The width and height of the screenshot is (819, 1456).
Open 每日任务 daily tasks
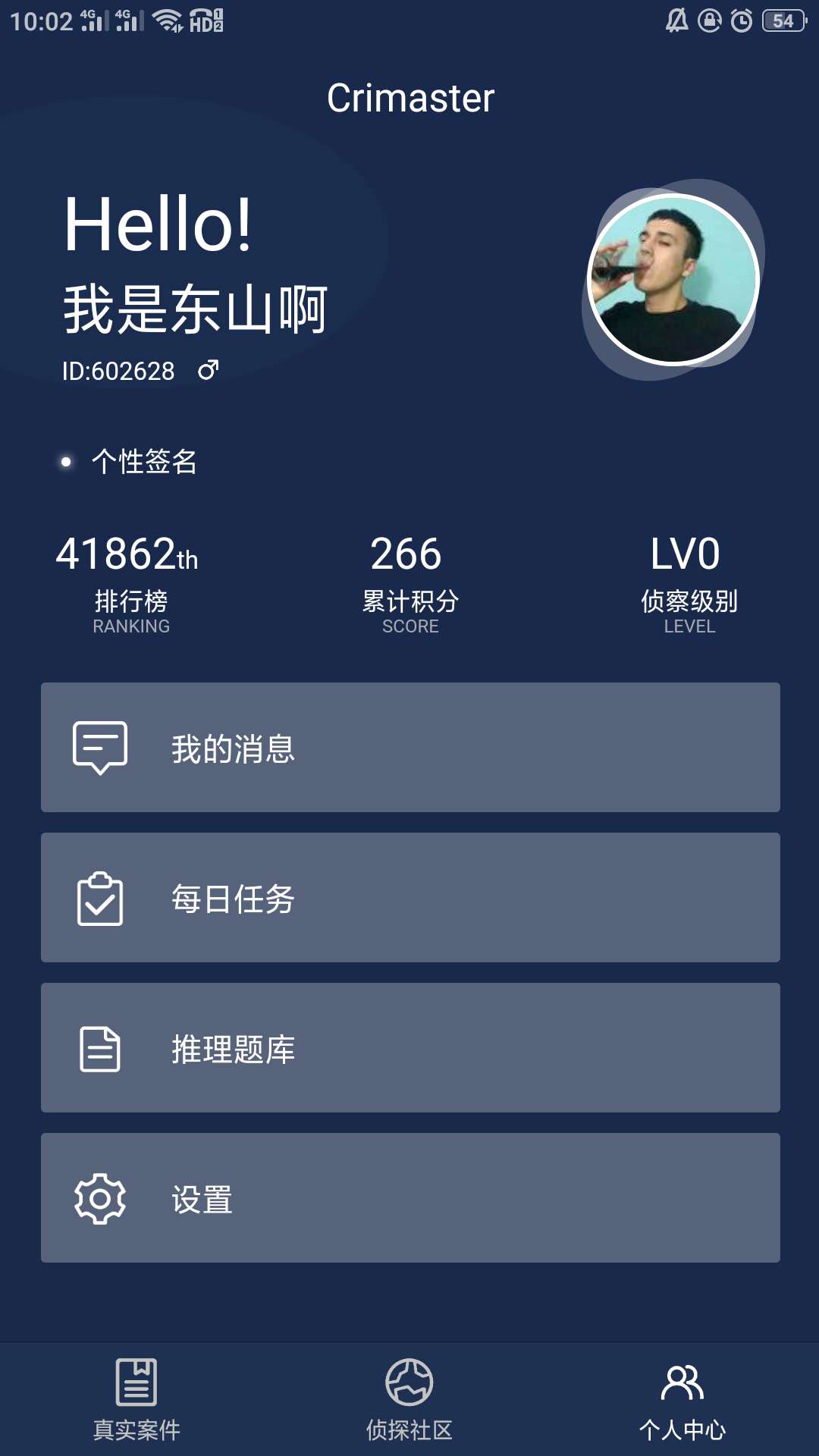(409, 898)
